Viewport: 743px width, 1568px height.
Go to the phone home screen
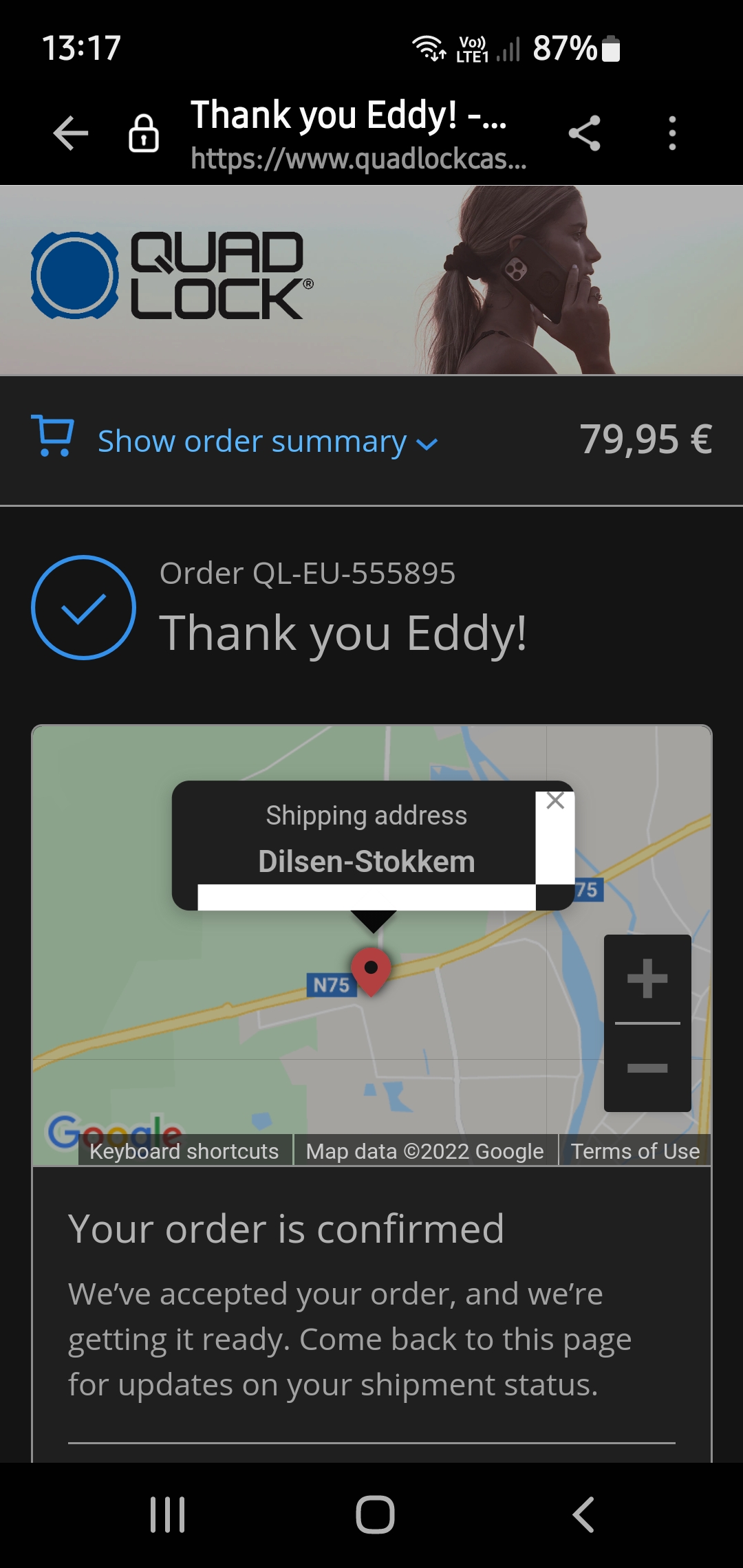pyautogui.click(x=375, y=1514)
